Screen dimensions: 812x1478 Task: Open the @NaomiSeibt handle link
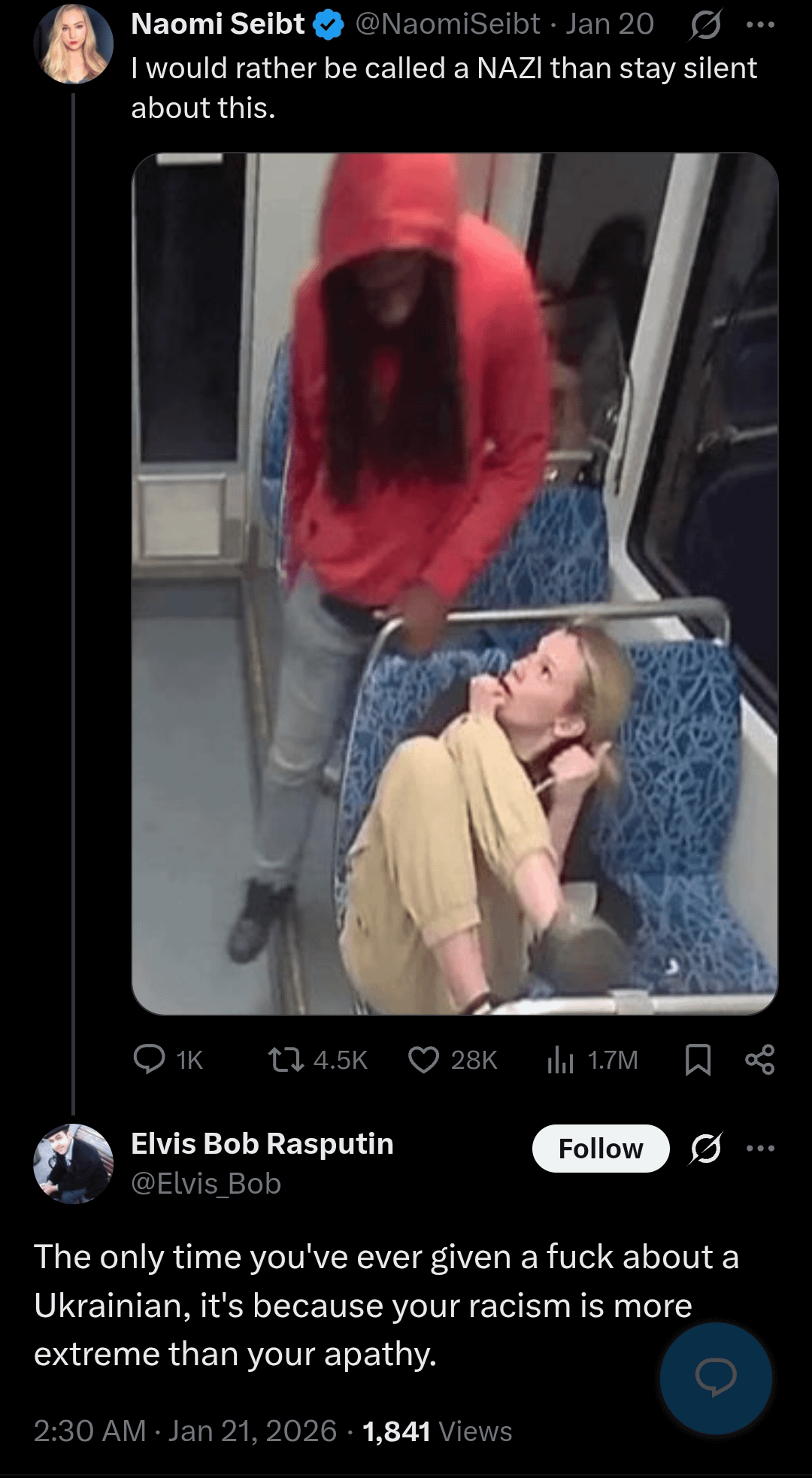447,25
